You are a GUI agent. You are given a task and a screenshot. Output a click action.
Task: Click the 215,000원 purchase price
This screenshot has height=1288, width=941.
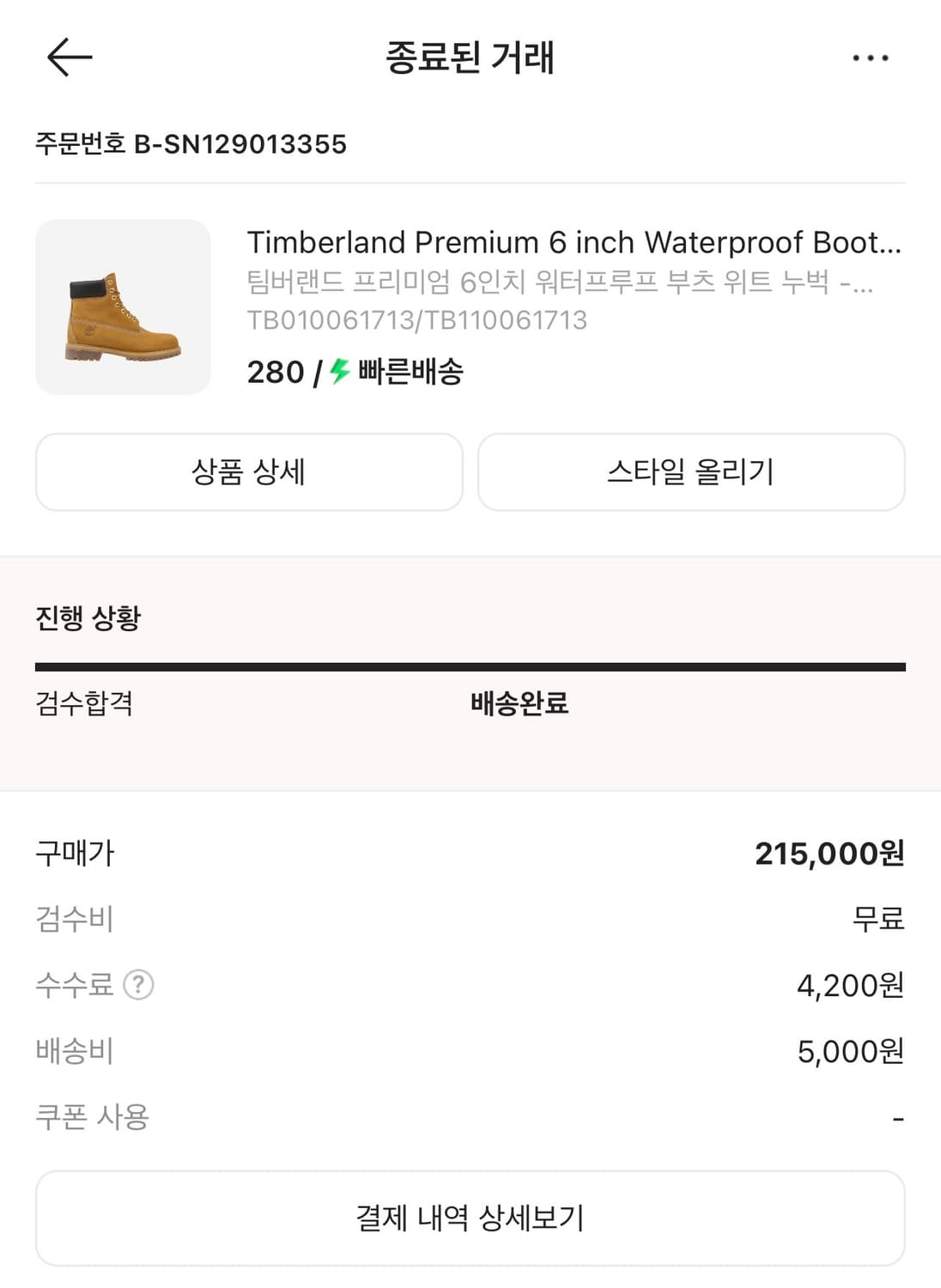(829, 854)
